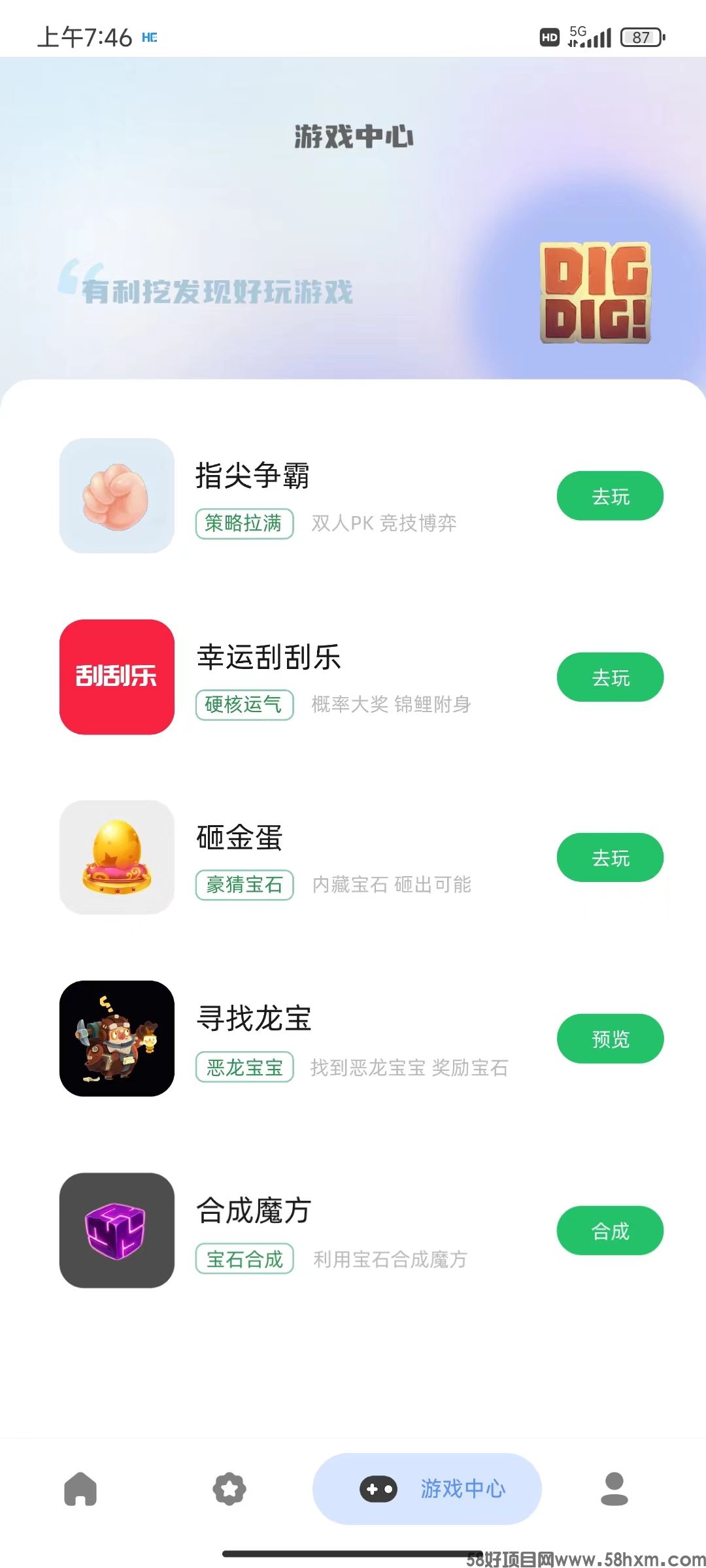Tap 去玩 for 幸运刮刮乐
The image size is (706, 1568).
610,678
